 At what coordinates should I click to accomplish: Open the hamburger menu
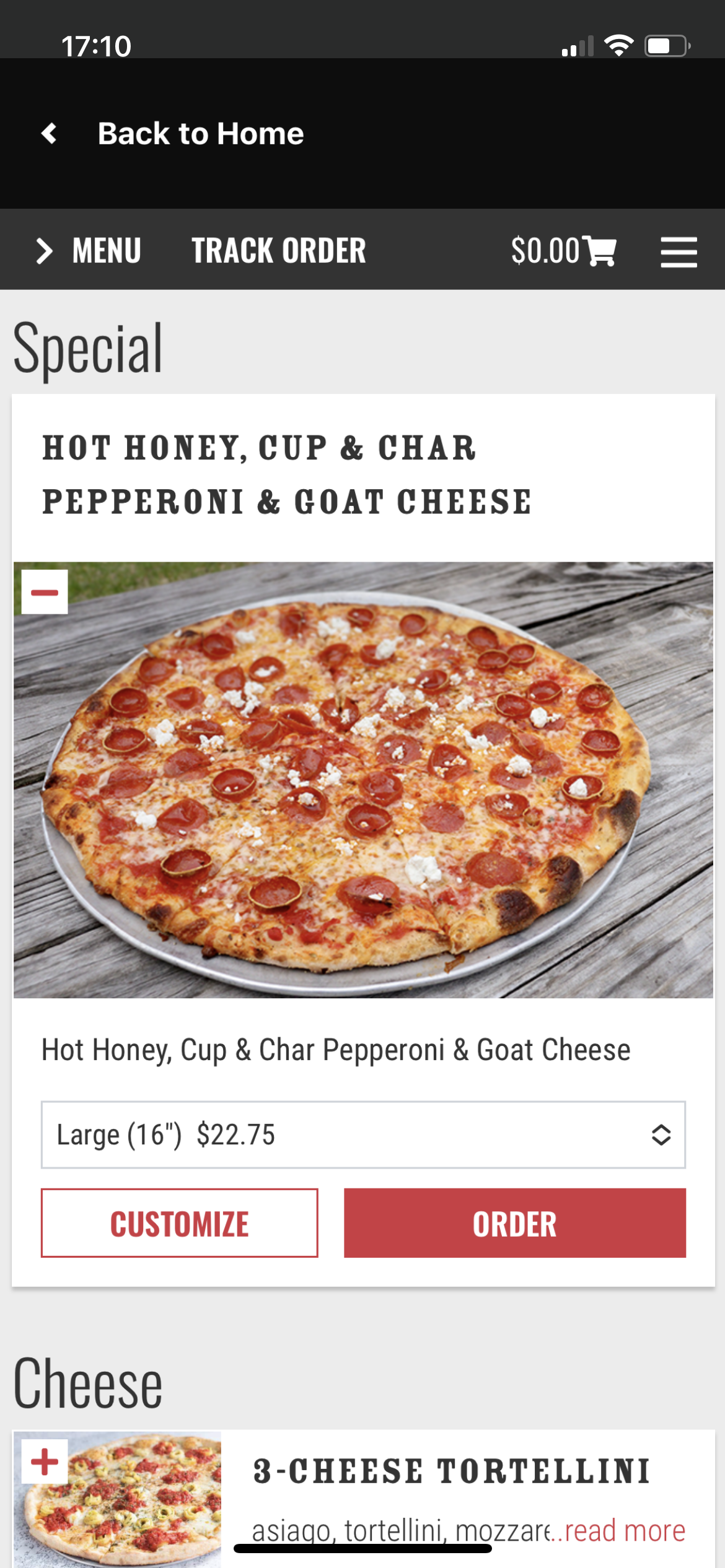(x=679, y=252)
